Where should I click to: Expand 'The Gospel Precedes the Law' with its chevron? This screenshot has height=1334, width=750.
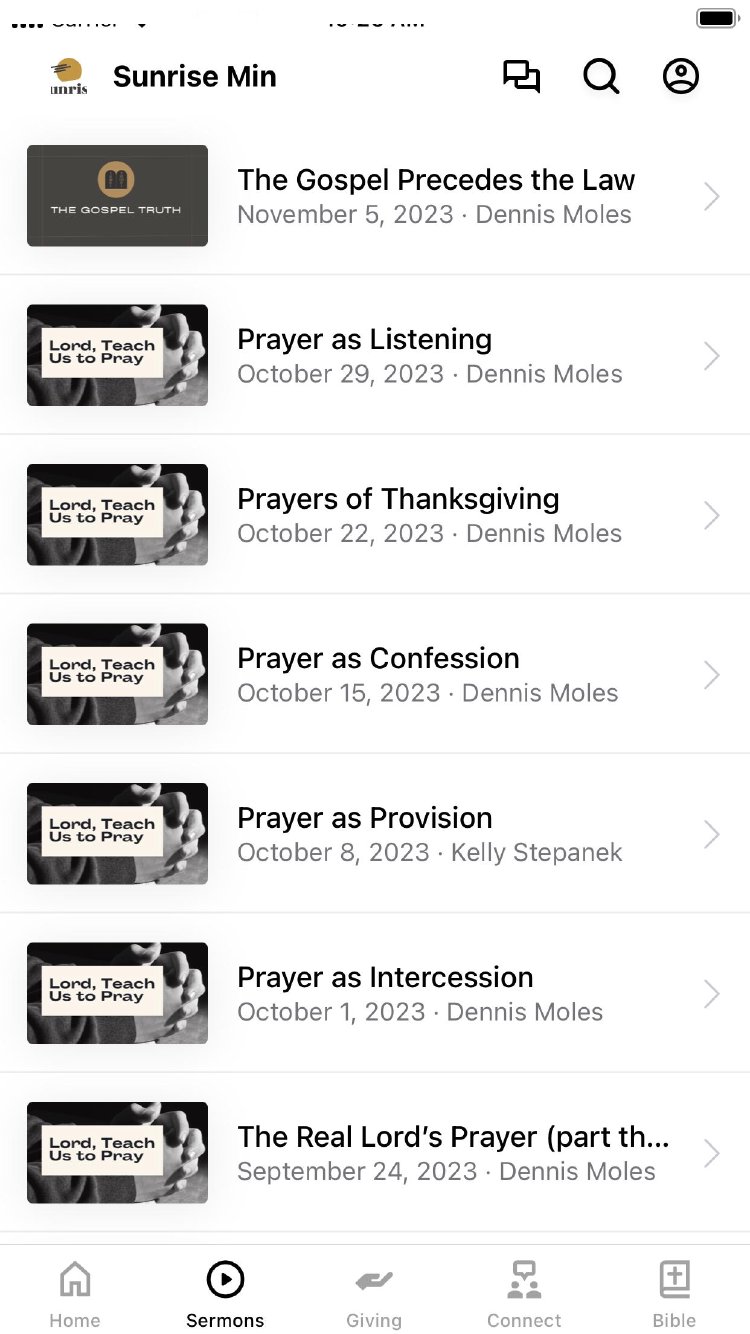coord(711,196)
